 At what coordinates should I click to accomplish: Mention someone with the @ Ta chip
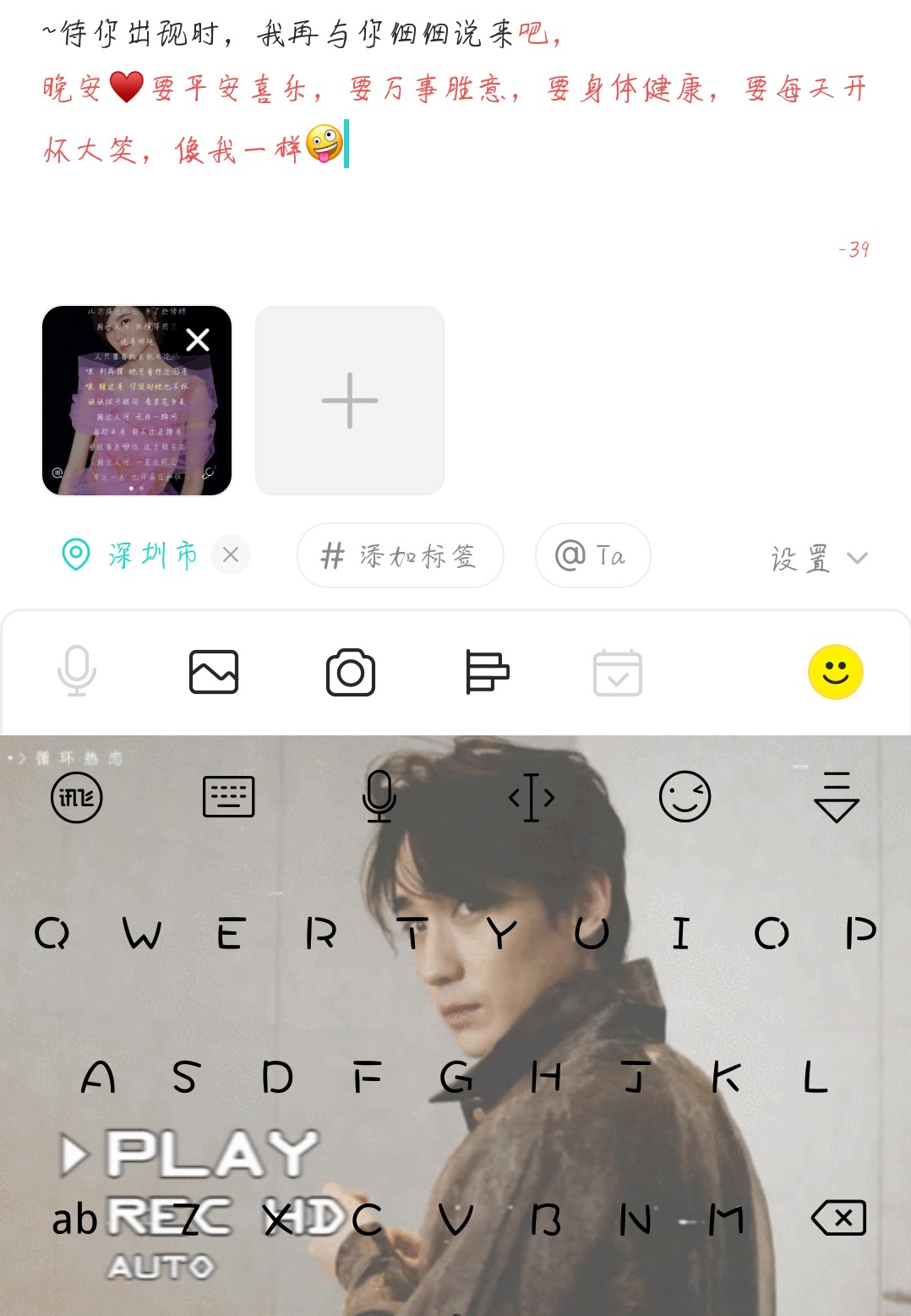coord(592,555)
